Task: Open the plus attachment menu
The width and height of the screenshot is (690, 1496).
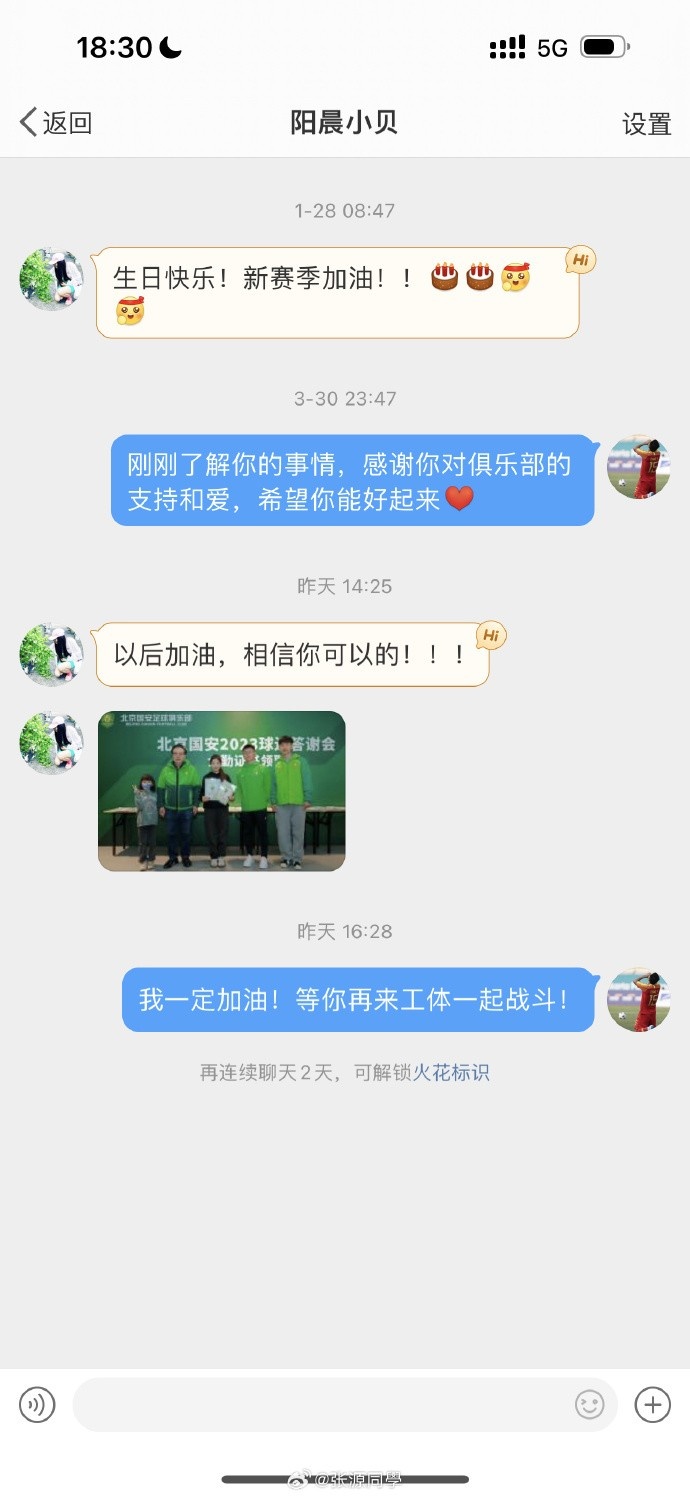Action: tap(653, 1405)
